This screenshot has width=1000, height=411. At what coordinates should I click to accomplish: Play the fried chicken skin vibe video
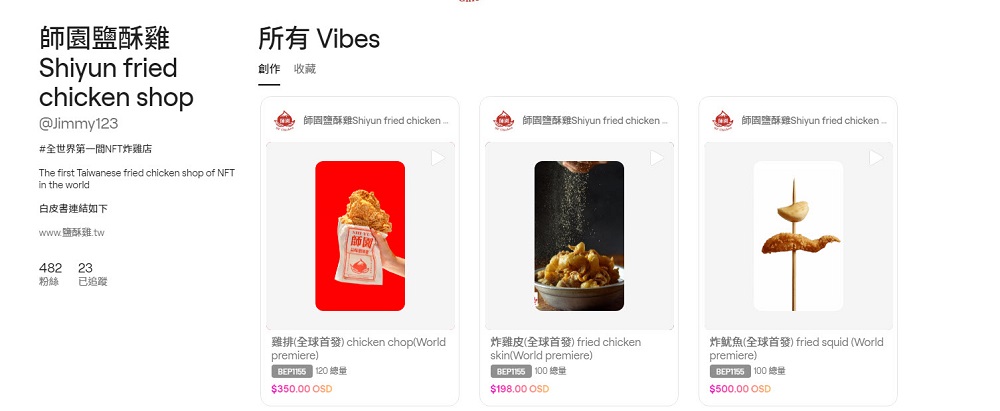[x=657, y=158]
